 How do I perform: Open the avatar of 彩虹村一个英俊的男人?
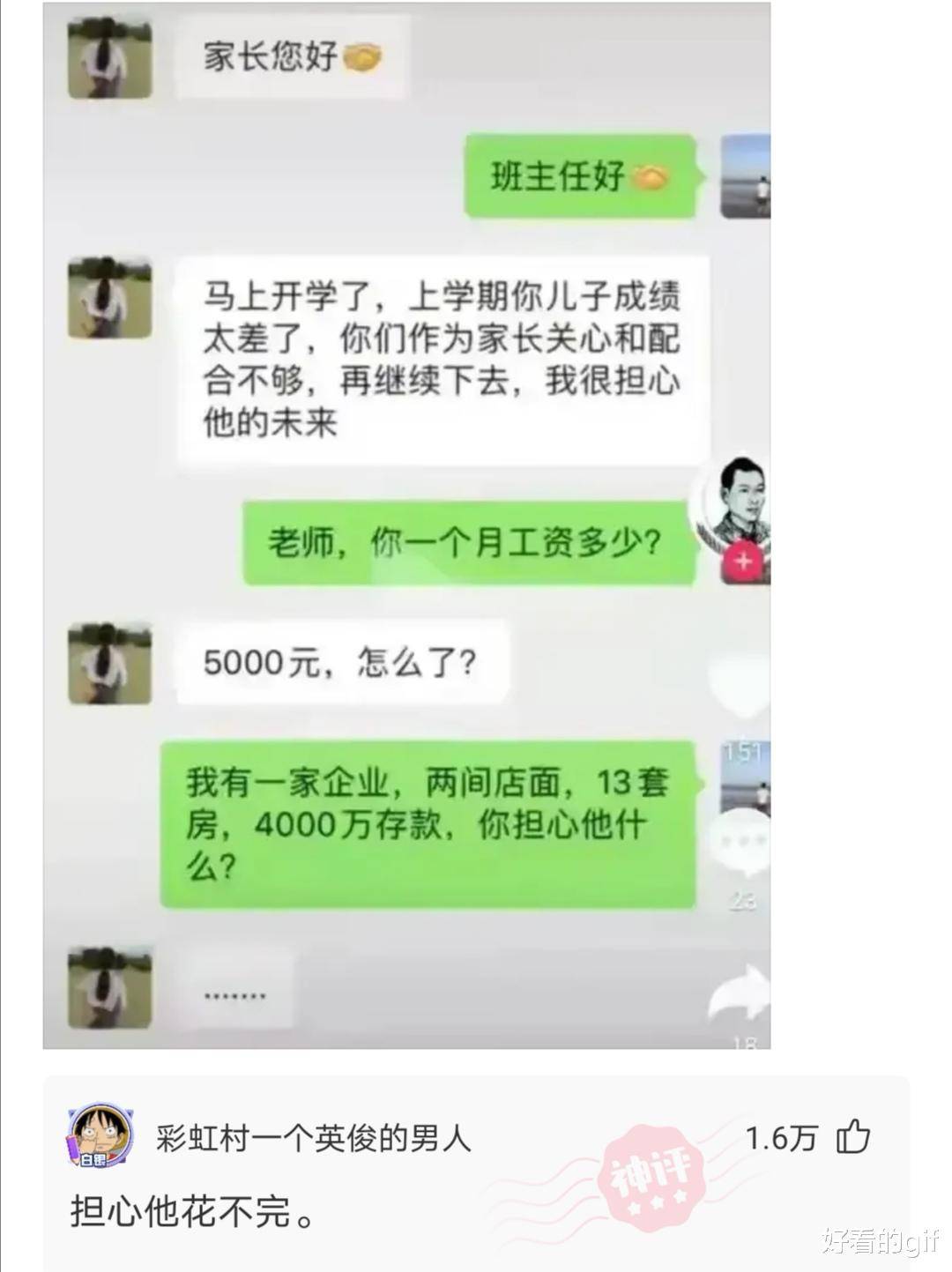click(x=100, y=1136)
